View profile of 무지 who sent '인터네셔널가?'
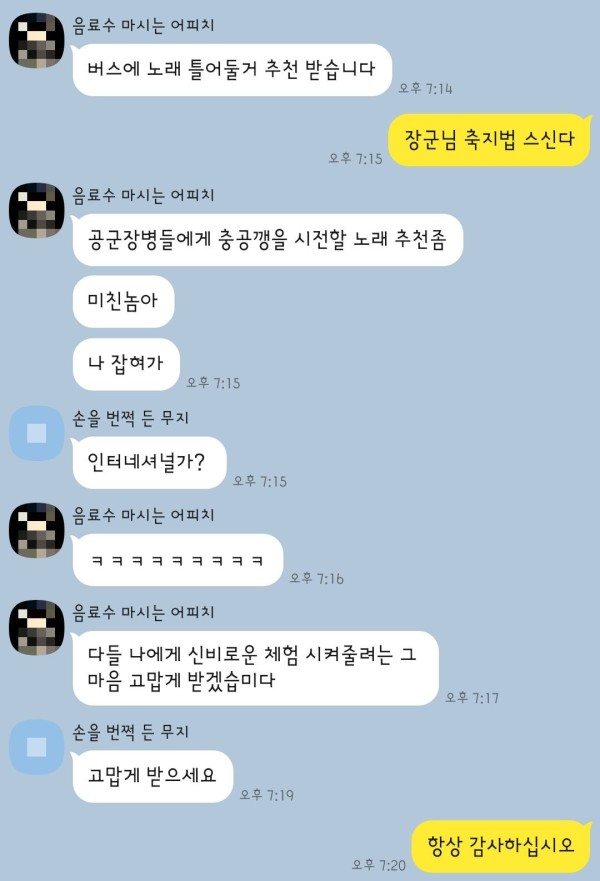The width and height of the screenshot is (600, 881). (37, 434)
